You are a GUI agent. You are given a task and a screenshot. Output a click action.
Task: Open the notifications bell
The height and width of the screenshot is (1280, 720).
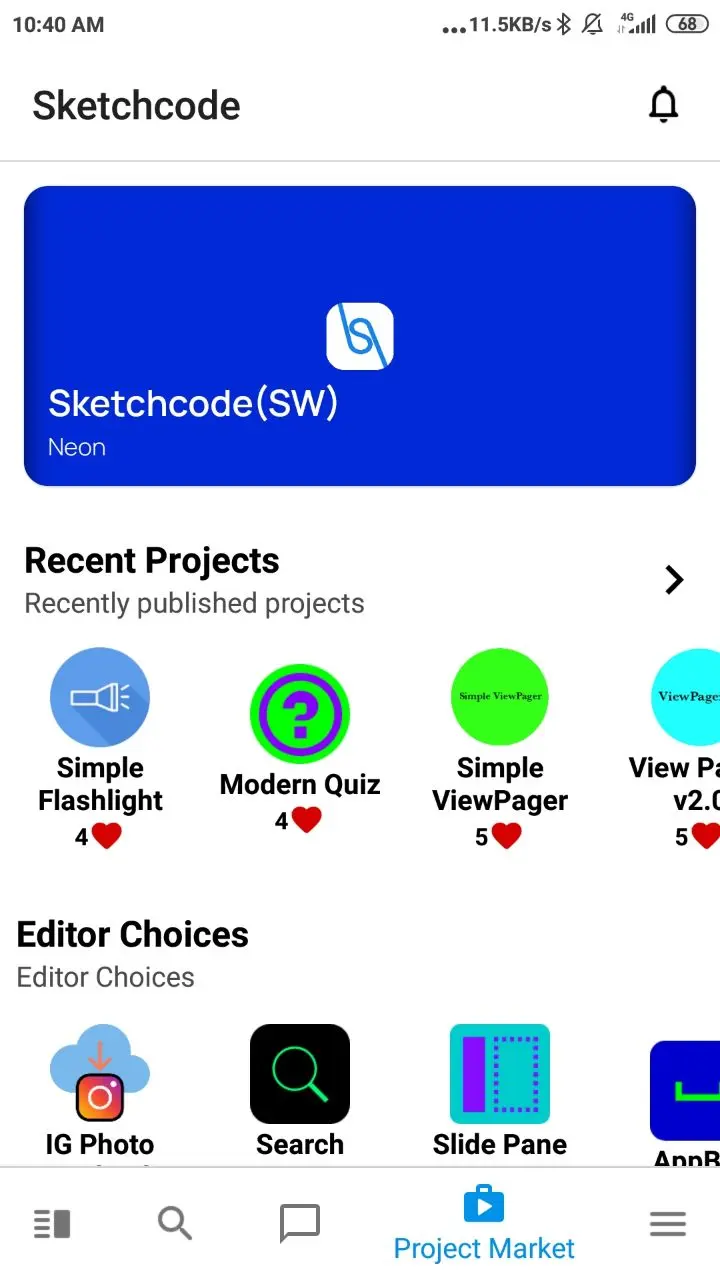pos(663,105)
